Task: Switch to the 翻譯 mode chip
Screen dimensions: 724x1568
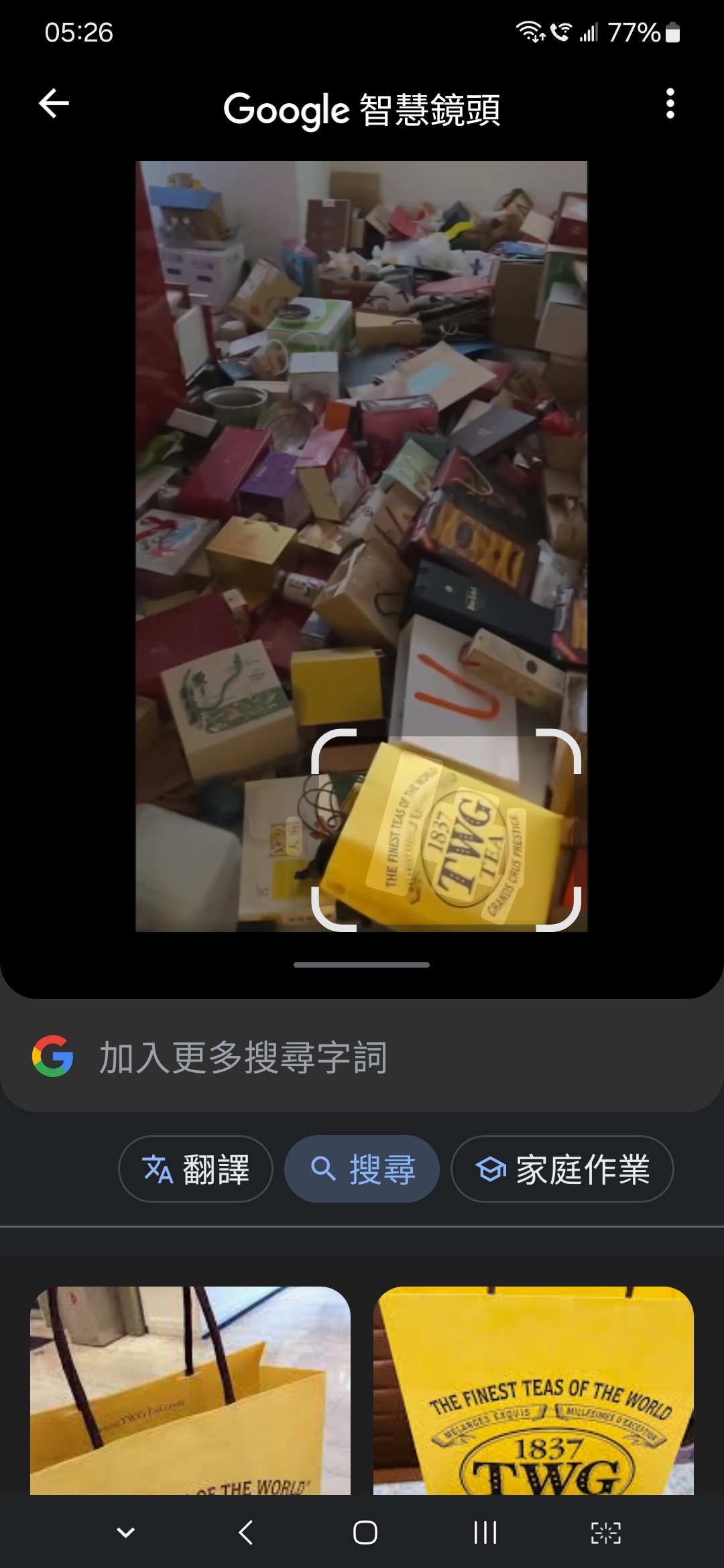Action: click(196, 1169)
